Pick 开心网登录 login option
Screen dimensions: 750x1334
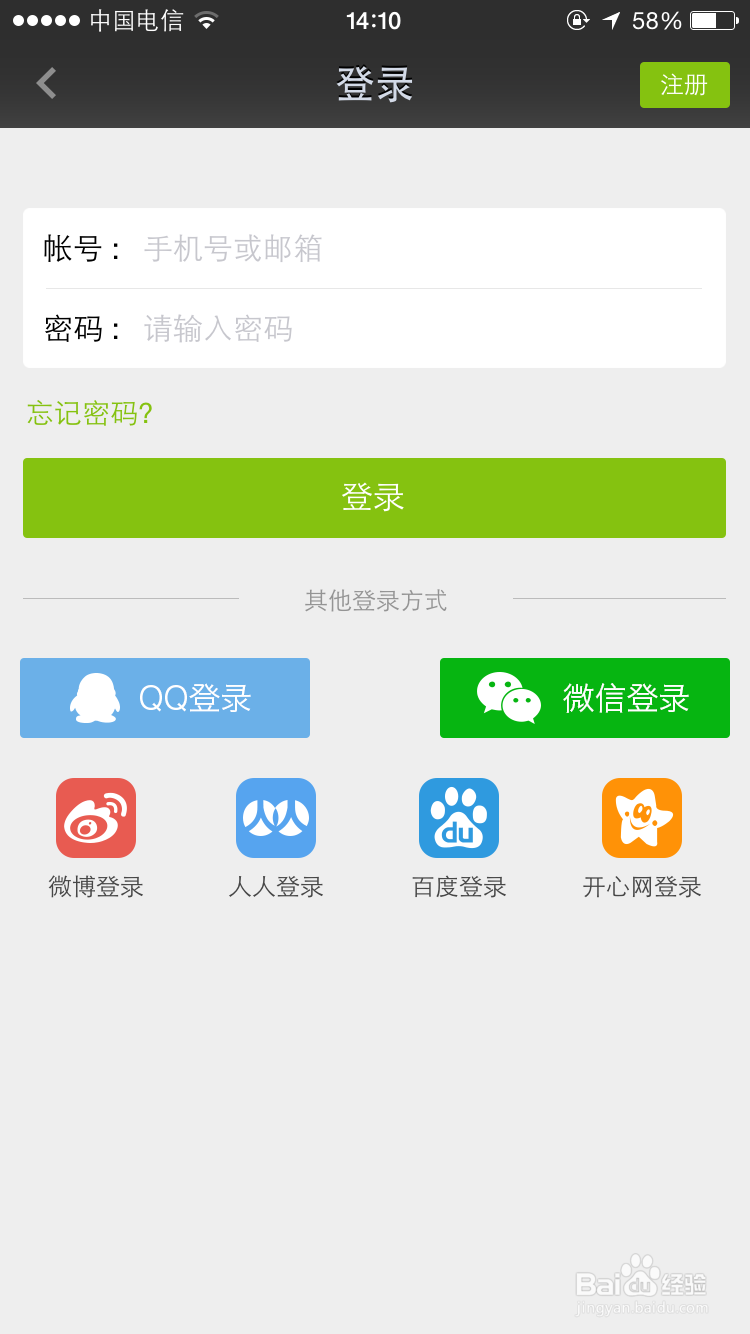642,838
